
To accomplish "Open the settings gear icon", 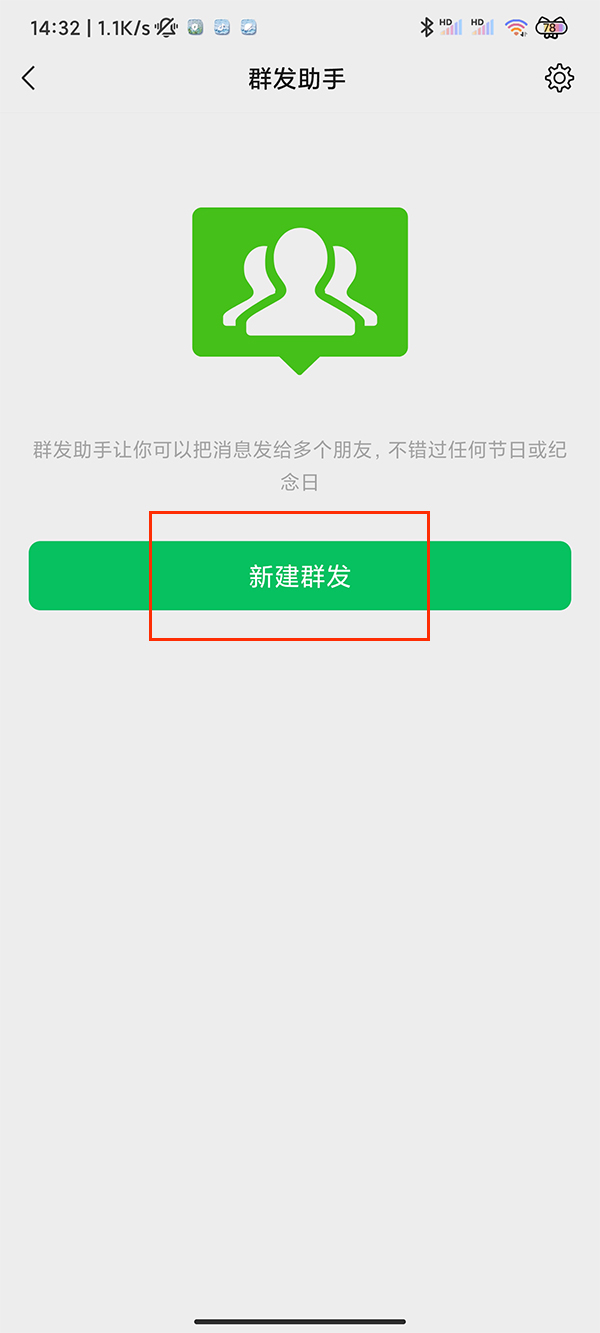I will 559,79.
